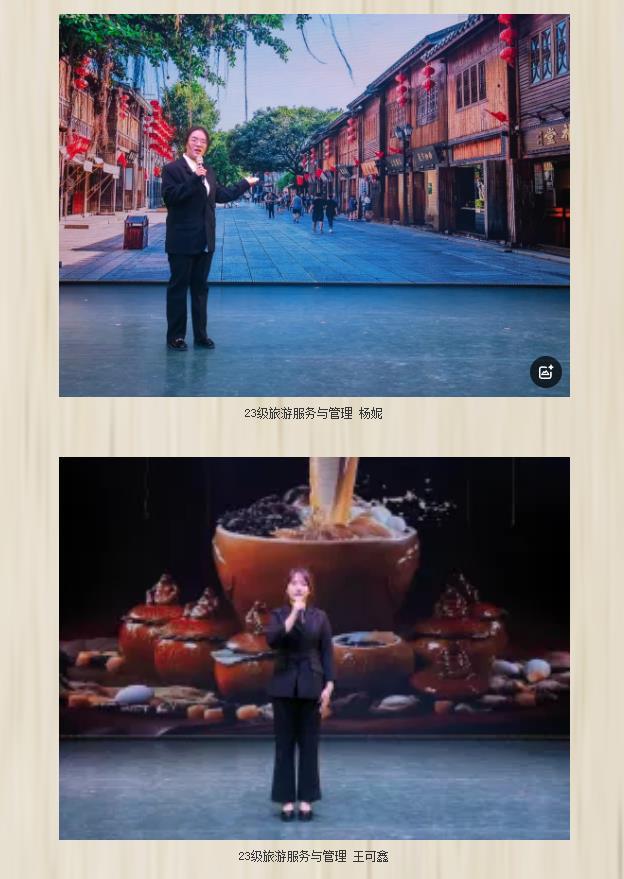
Task: Open the photo captioned 王可鑫
Action: pyautogui.click(x=314, y=648)
